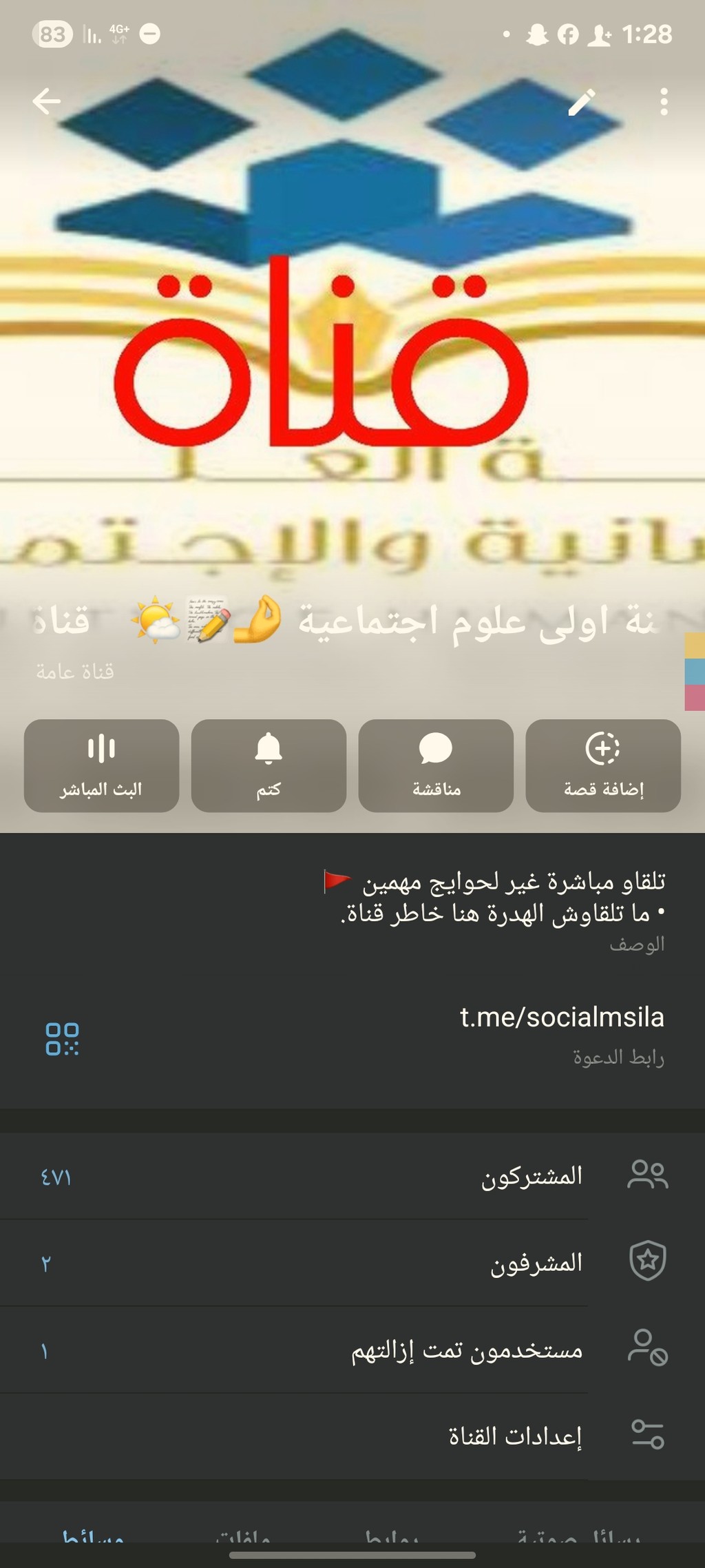
Task: Open the three-dot overflow menu
Action: pos(664,102)
